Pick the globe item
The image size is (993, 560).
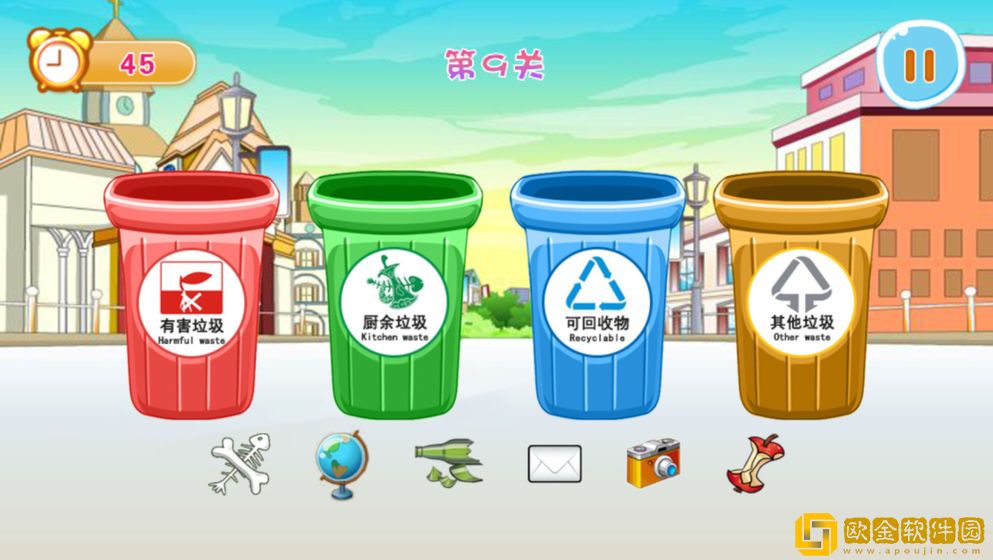tap(341, 465)
